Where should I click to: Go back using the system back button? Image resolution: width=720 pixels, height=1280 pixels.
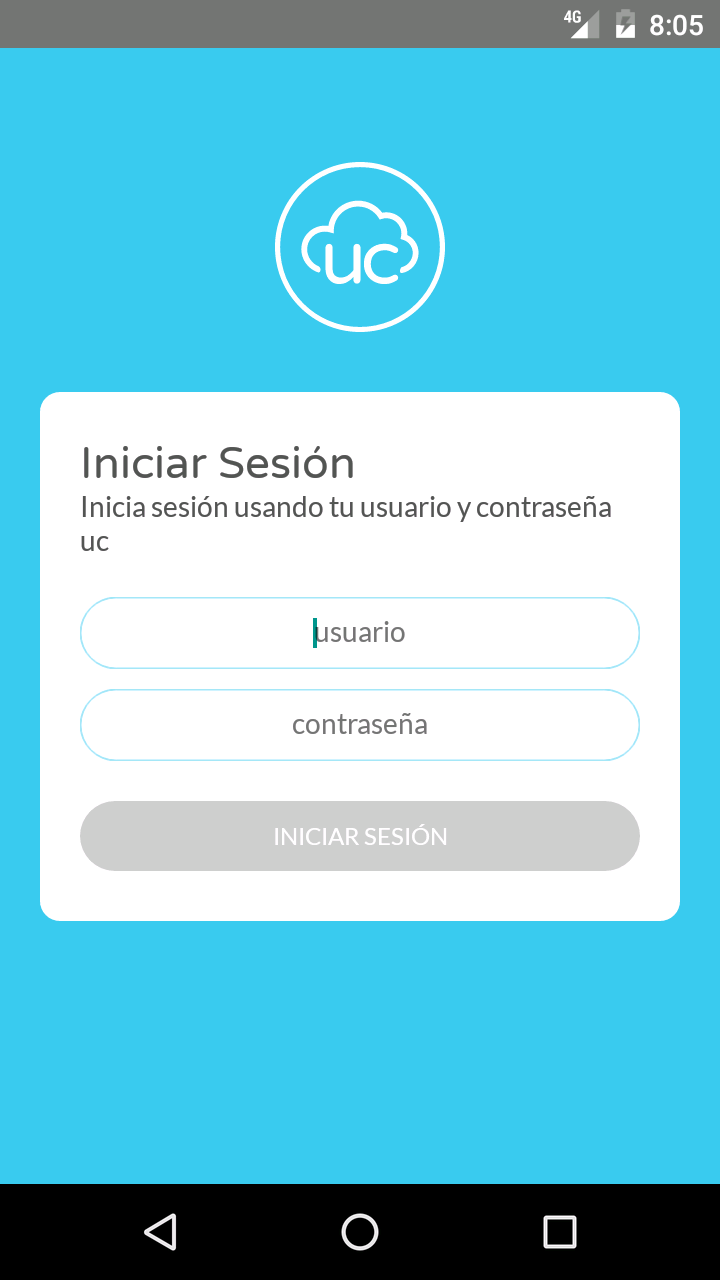click(160, 1232)
